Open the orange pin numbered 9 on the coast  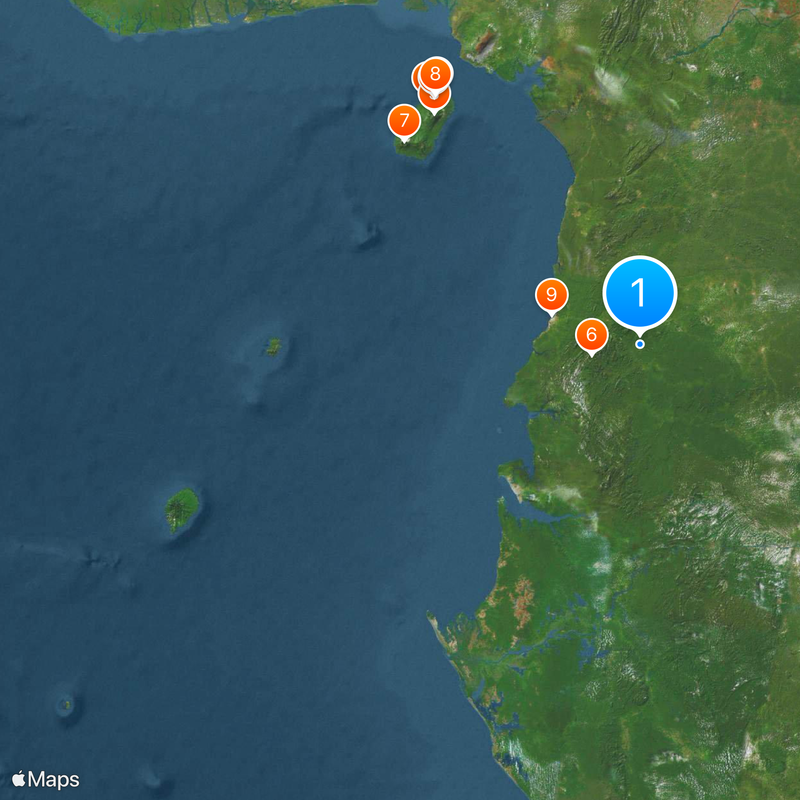[551, 295]
